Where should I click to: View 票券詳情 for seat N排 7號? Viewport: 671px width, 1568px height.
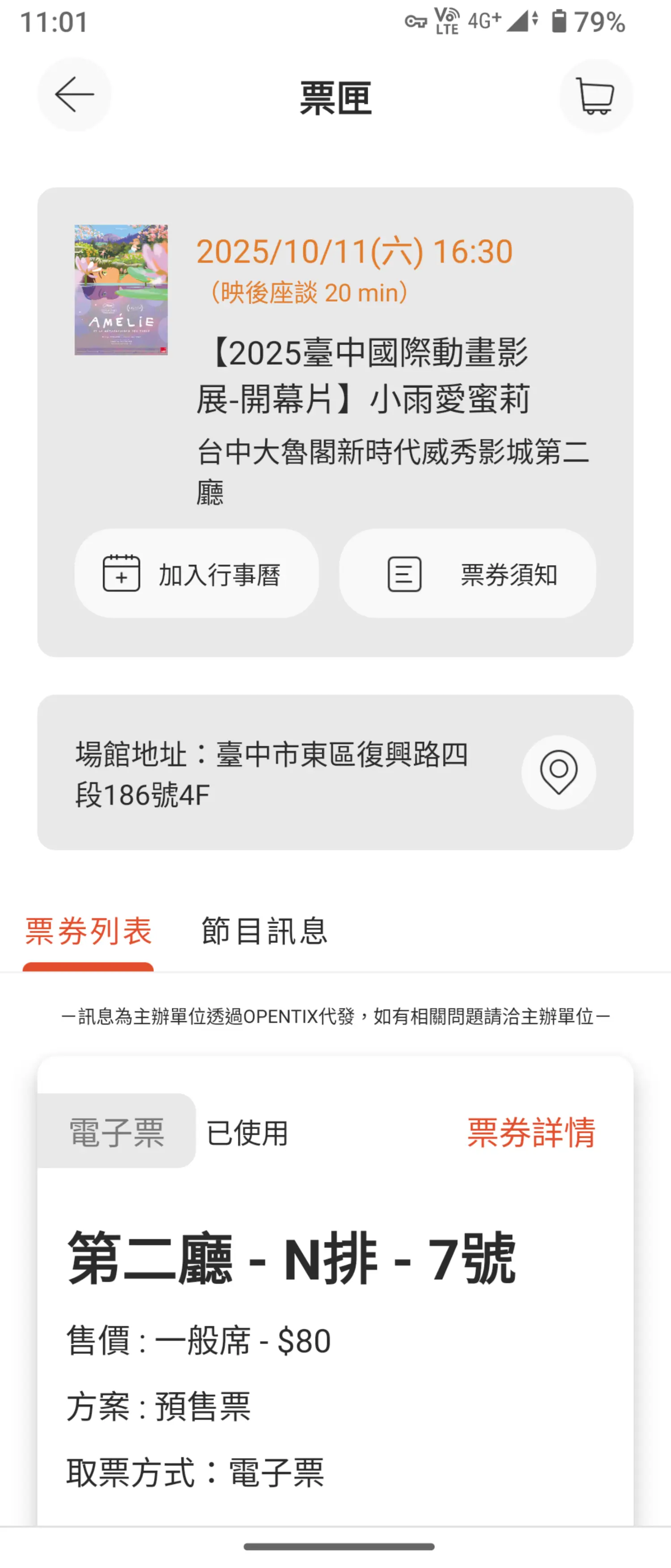531,1132
